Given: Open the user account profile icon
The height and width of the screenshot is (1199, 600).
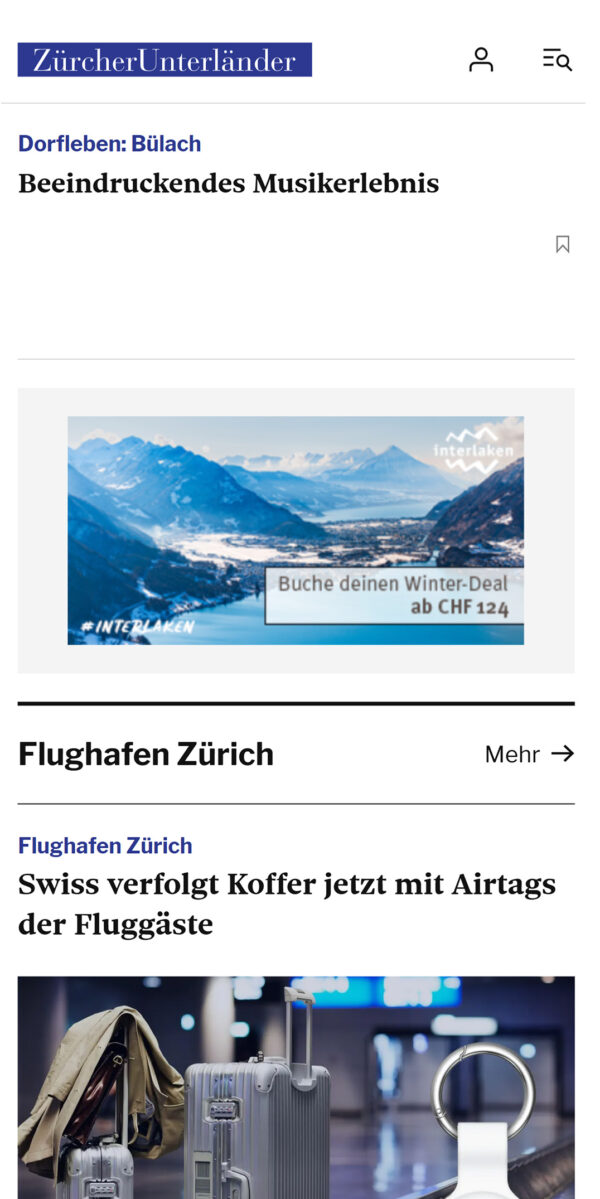Looking at the screenshot, I should (x=481, y=60).
